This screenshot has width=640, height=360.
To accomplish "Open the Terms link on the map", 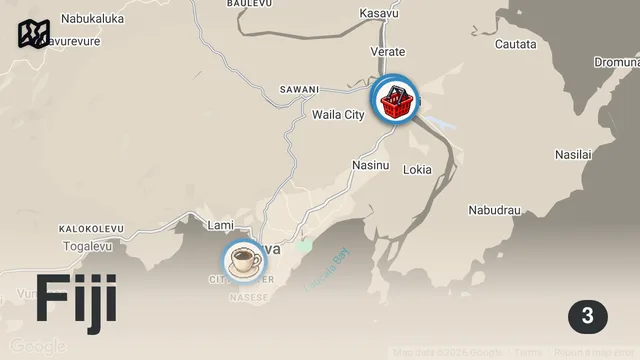I will click(x=528, y=352).
